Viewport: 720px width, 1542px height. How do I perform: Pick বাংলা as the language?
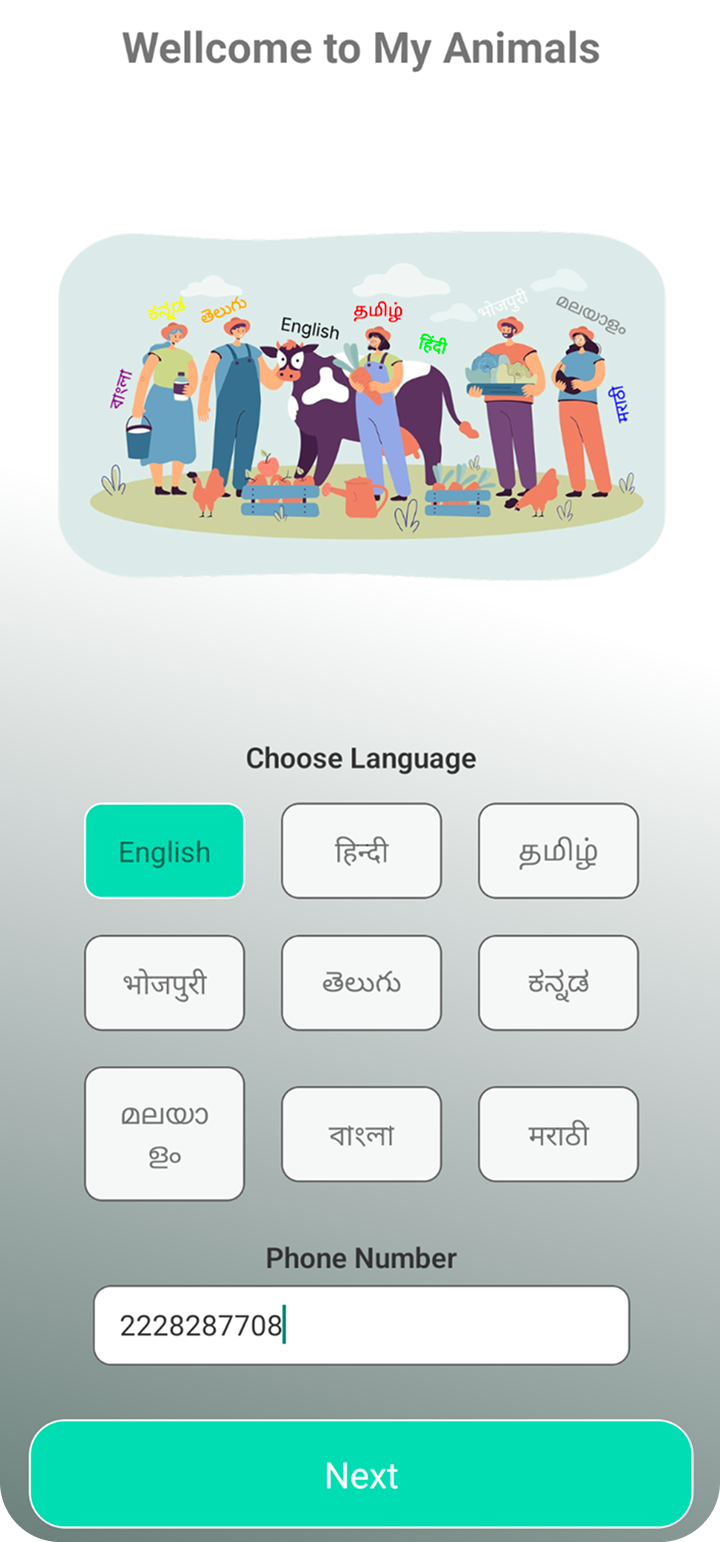click(361, 1134)
